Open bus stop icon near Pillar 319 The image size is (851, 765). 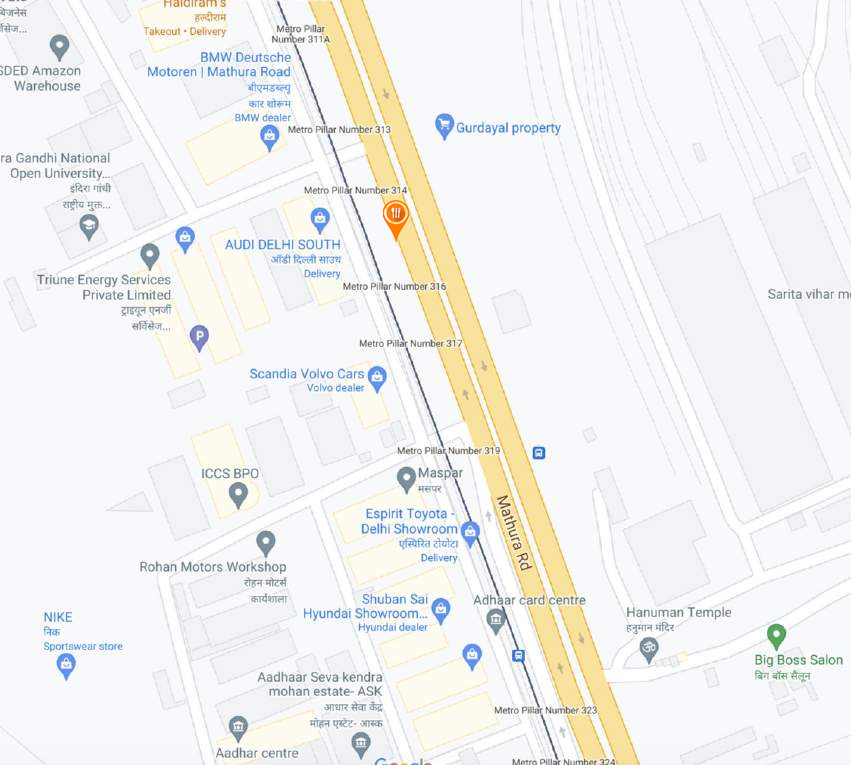[539, 452]
